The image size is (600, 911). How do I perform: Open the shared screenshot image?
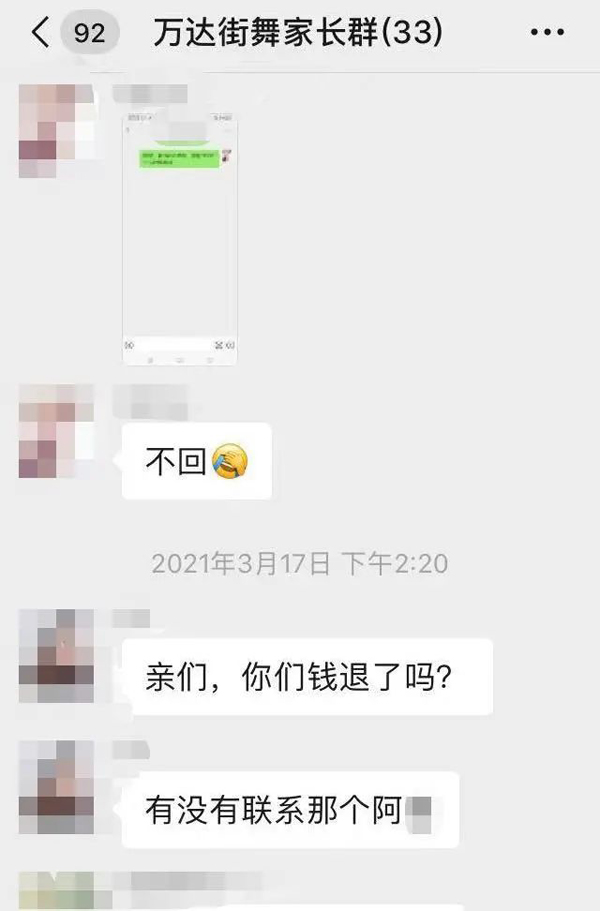point(180,238)
